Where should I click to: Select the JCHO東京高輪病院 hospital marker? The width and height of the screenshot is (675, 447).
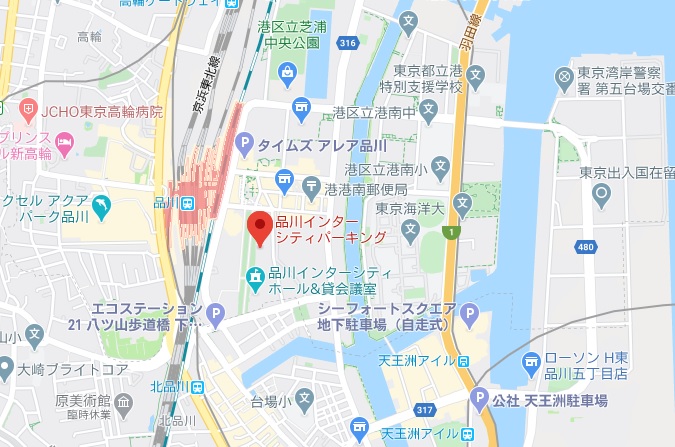tap(27, 110)
